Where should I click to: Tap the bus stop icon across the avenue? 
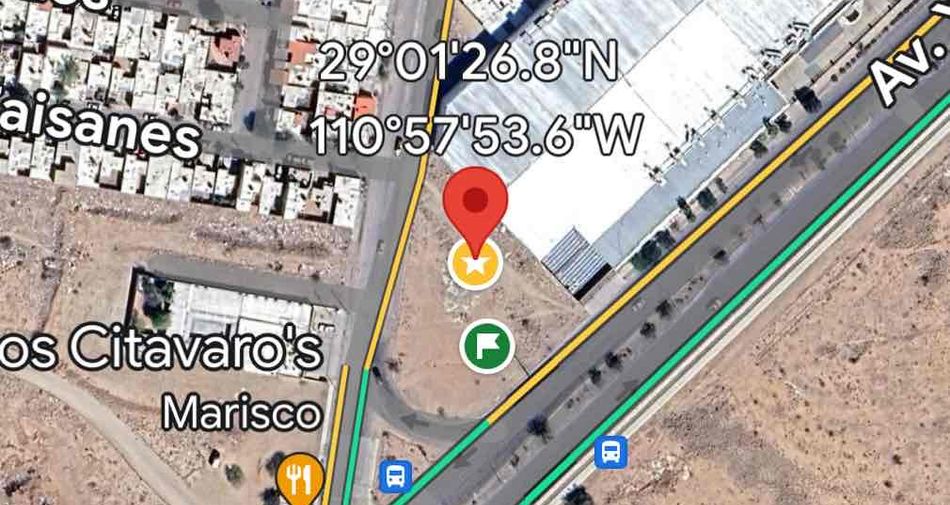pos(611,452)
